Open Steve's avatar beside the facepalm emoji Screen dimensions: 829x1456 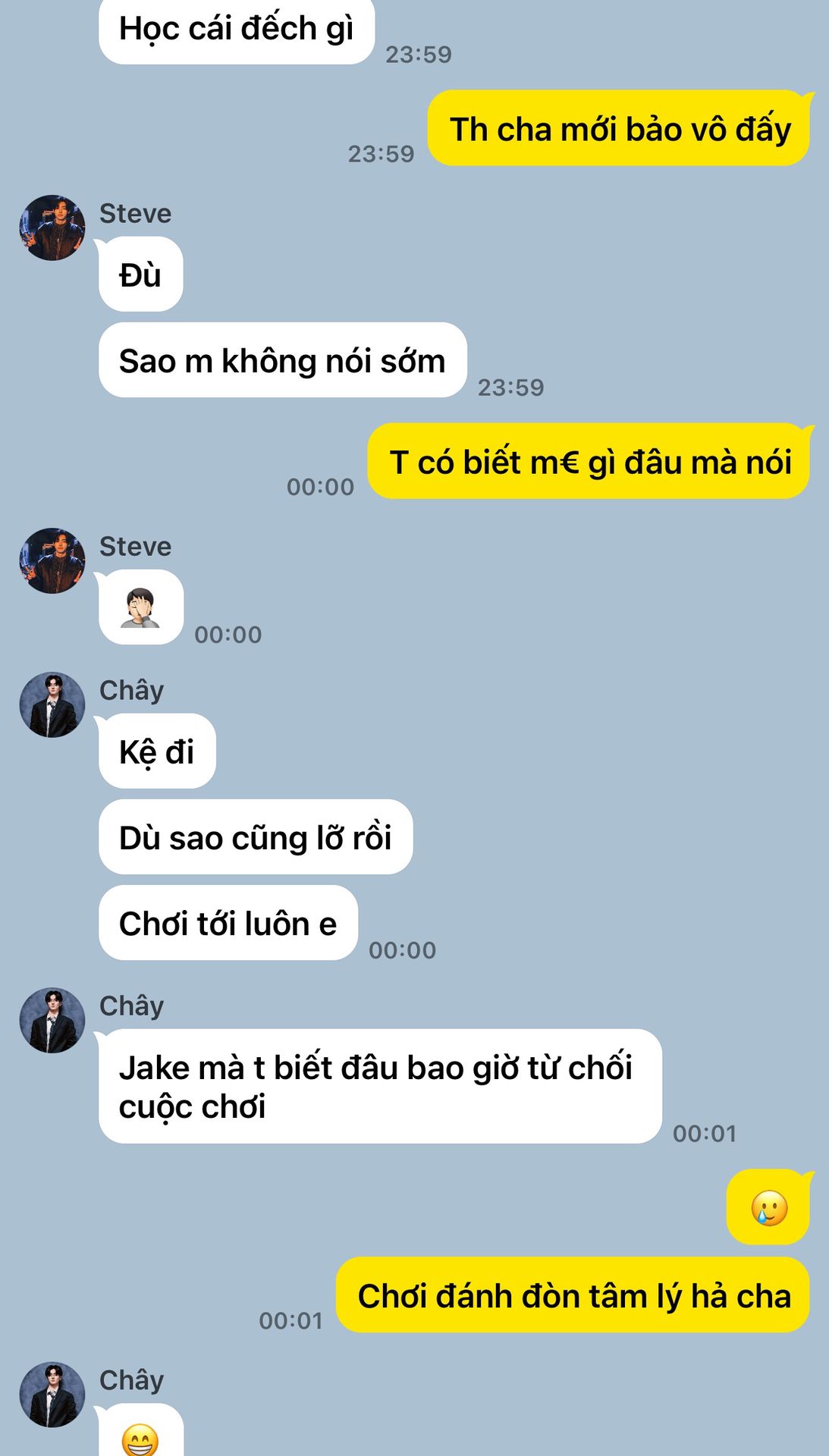52,560
